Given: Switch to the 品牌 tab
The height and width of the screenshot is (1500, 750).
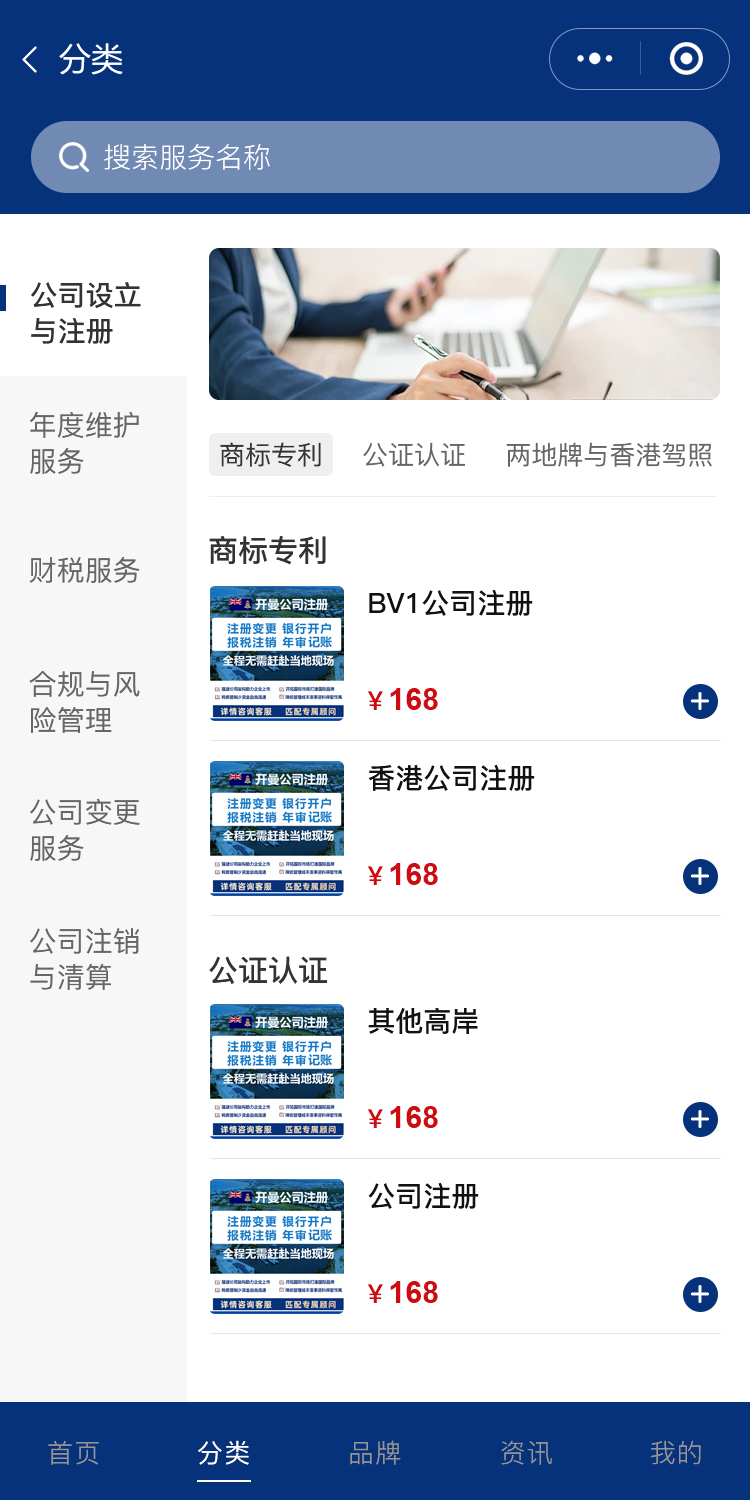Looking at the screenshot, I should 375,1453.
